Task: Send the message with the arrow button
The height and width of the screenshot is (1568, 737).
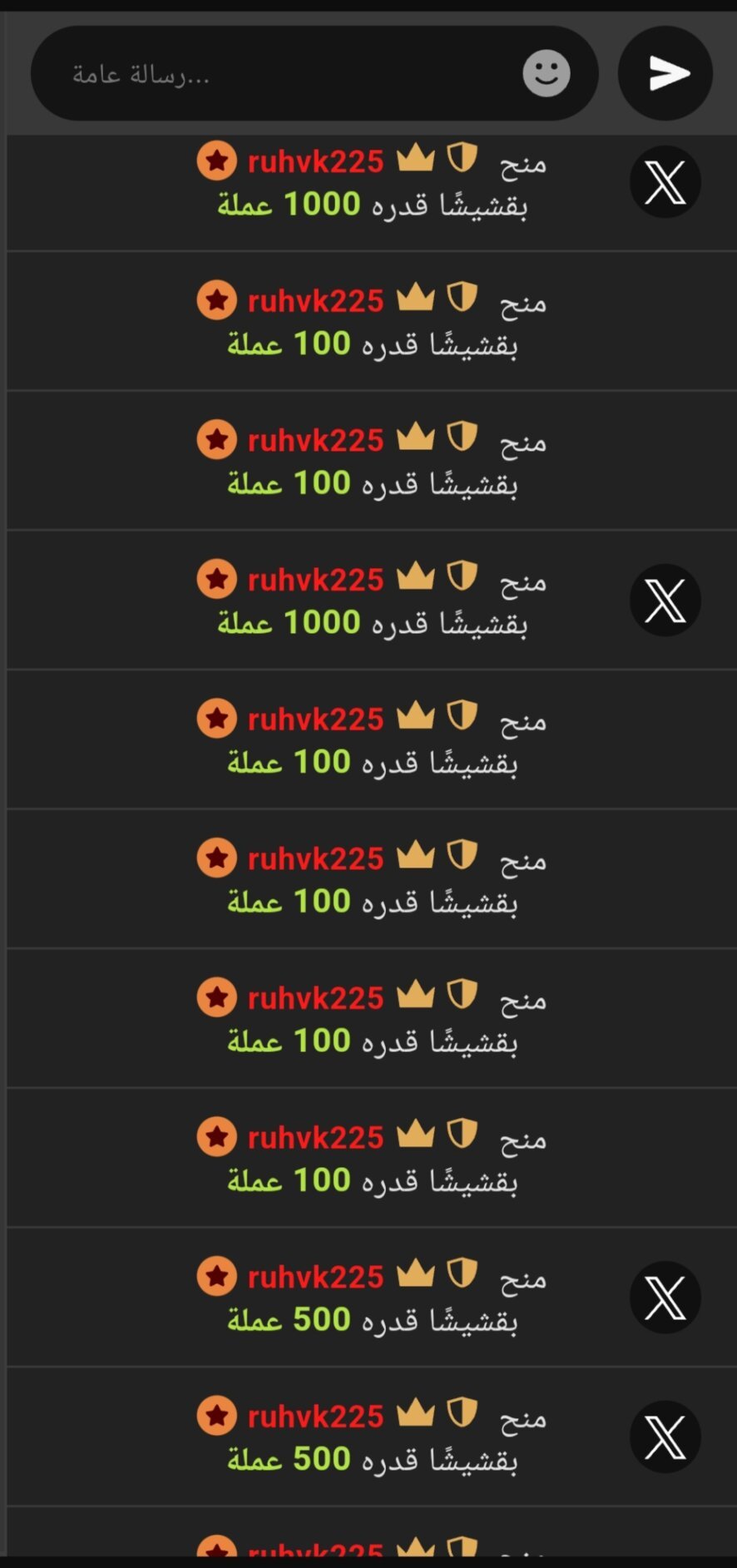Action: 665,73
